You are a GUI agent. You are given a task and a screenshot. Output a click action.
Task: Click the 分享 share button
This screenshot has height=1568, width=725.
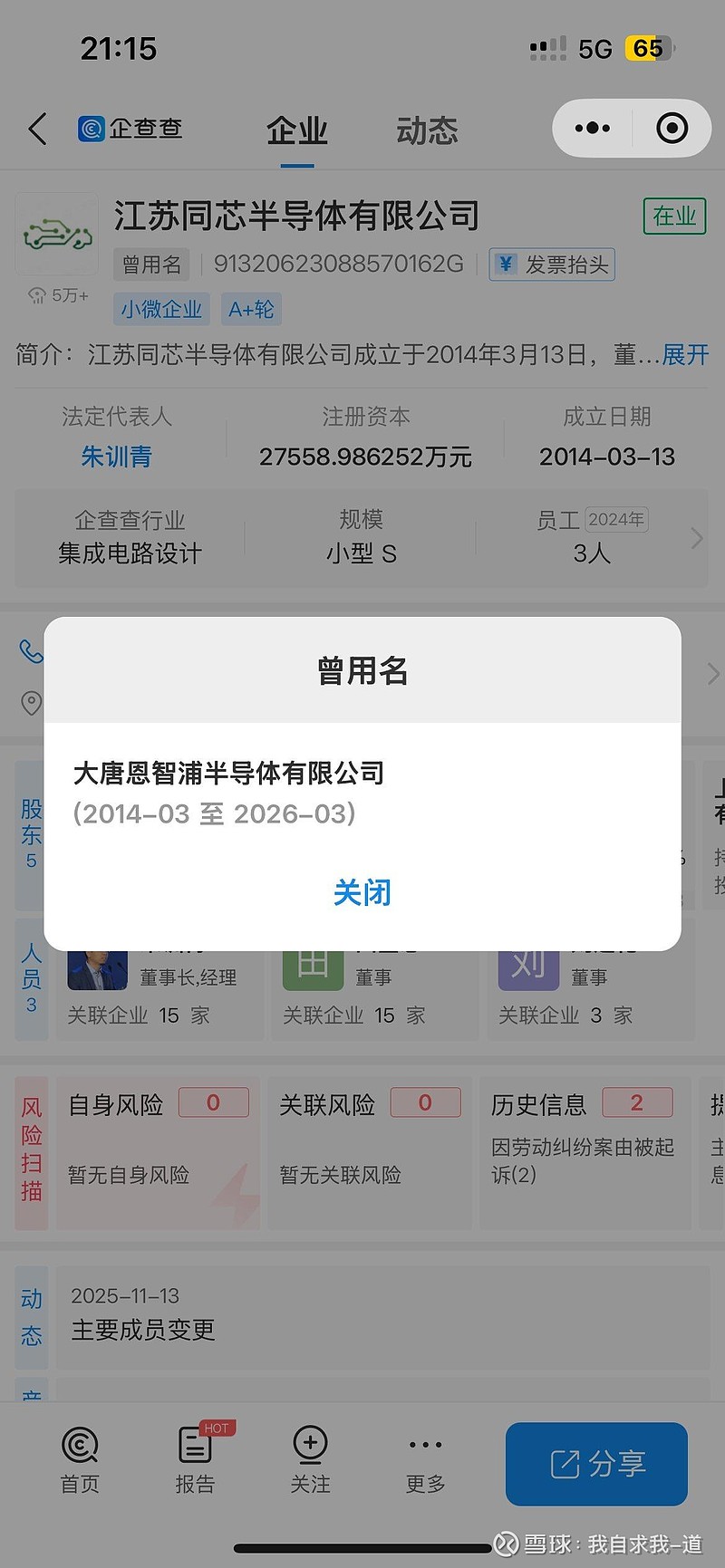[595, 1464]
